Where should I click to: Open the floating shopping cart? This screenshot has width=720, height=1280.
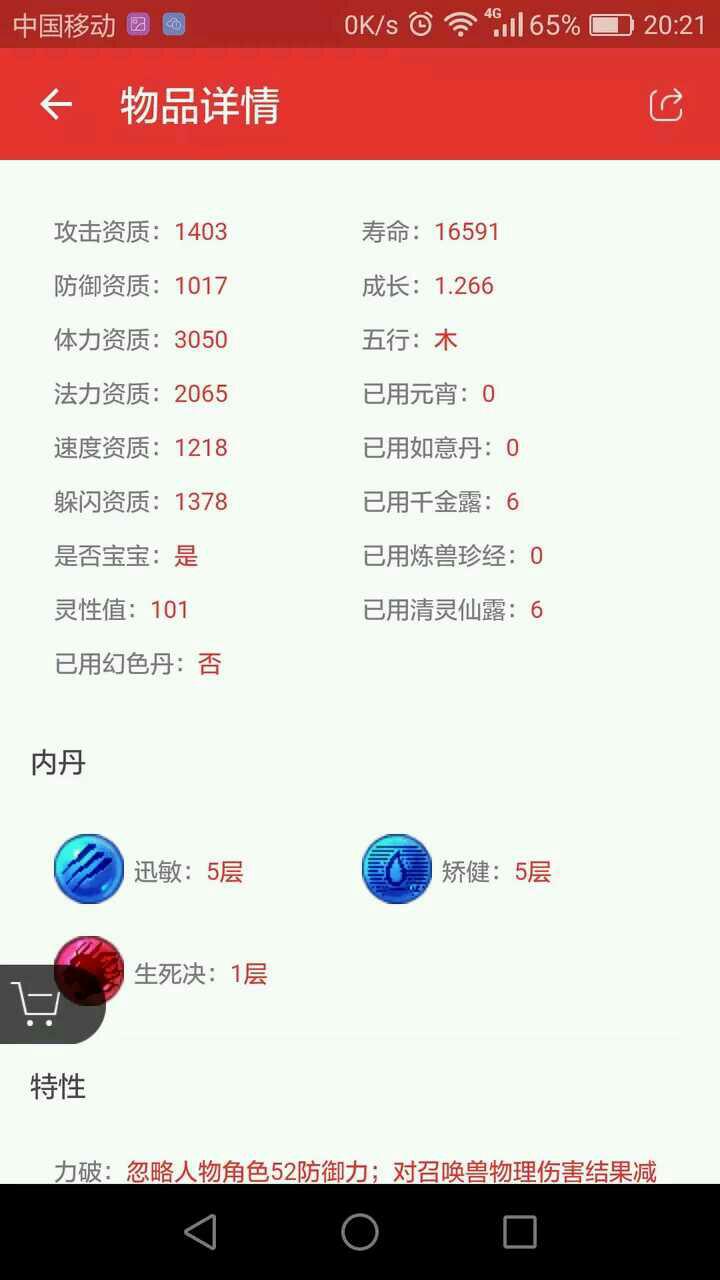tap(40, 1003)
